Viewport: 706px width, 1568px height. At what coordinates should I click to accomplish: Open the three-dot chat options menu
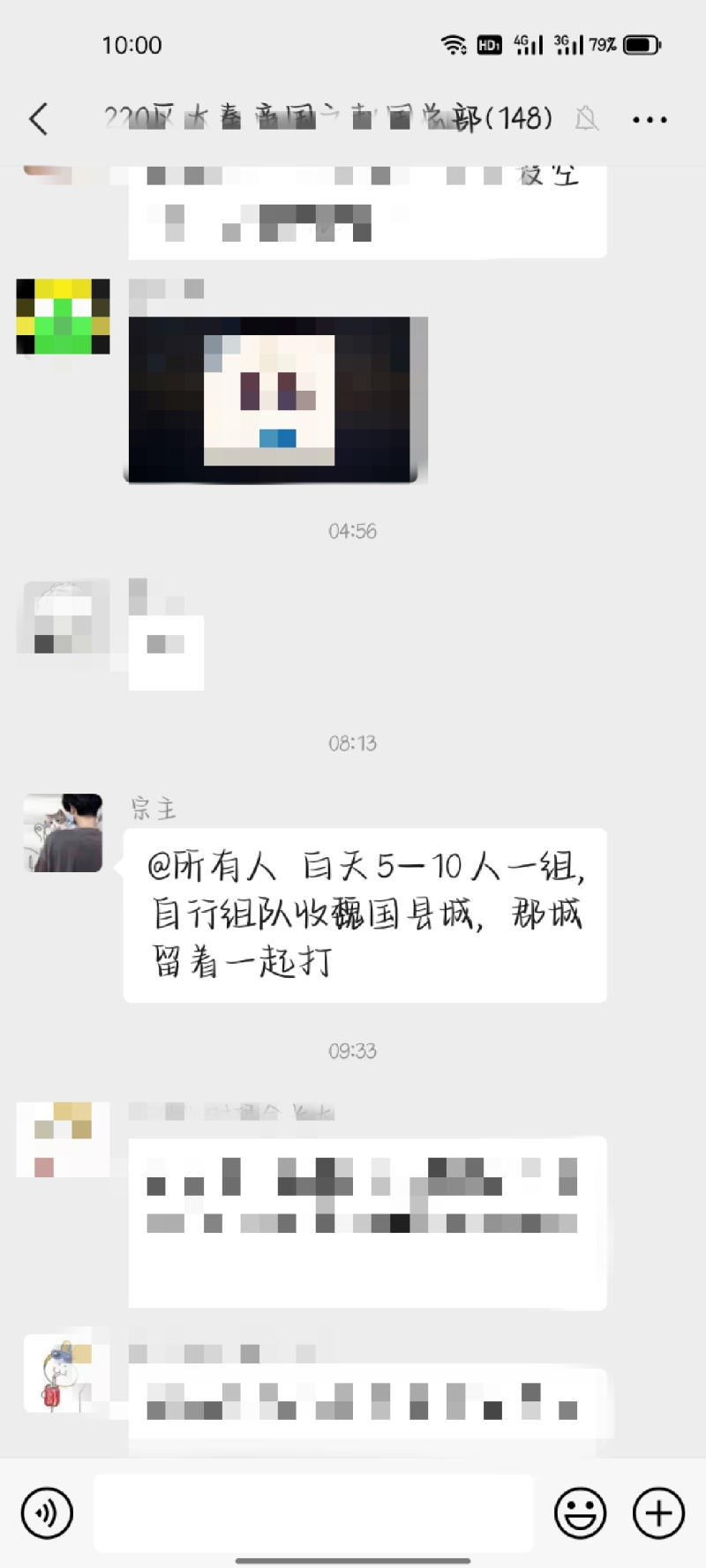pyautogui.click(x=650, y=119)
